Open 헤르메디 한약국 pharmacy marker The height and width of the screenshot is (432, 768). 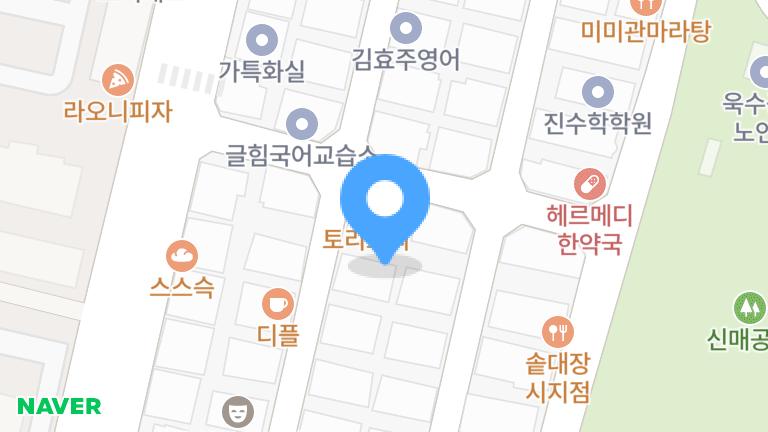[x=590, y=184]
